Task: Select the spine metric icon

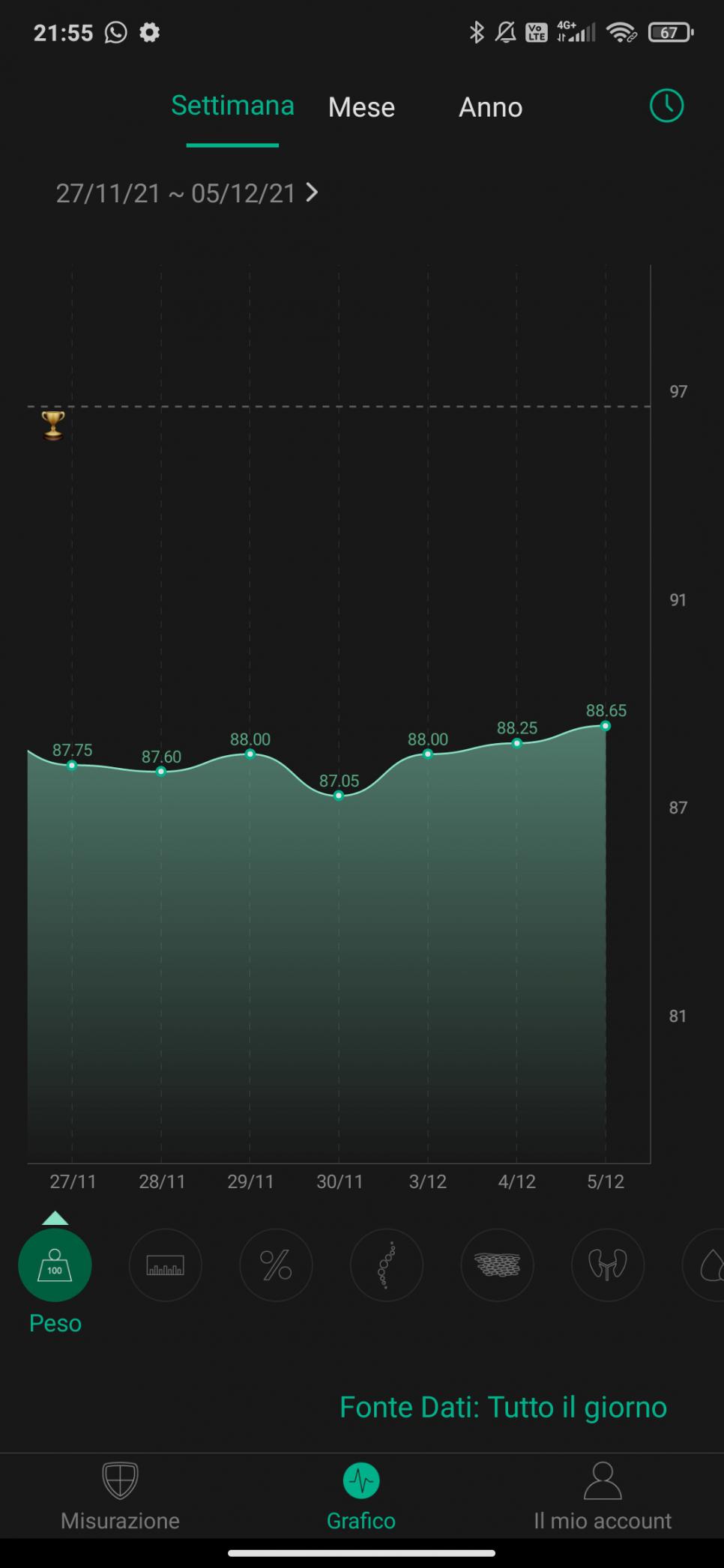Action: [x=387, y=1265]
